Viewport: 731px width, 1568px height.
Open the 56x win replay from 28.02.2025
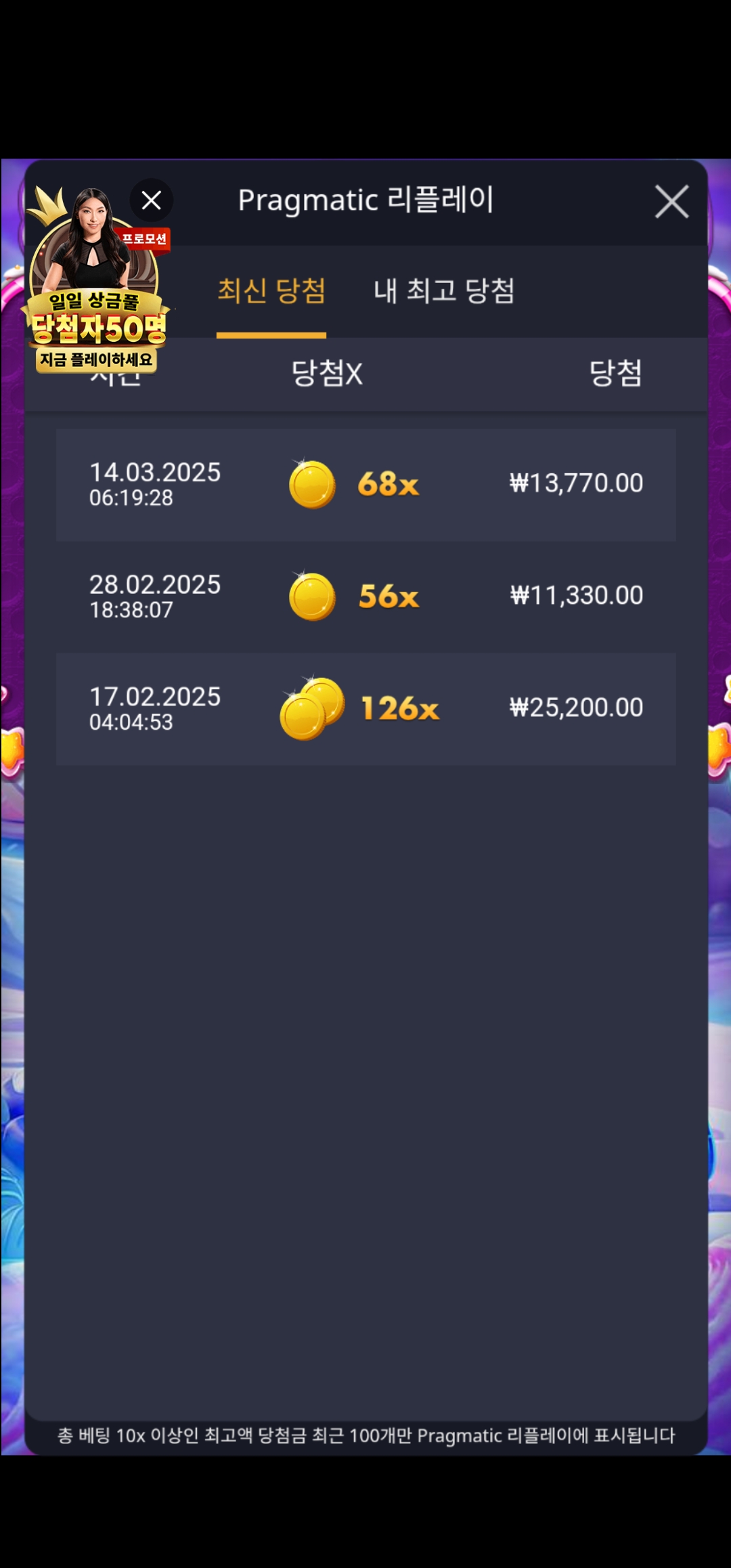(365, 596)
